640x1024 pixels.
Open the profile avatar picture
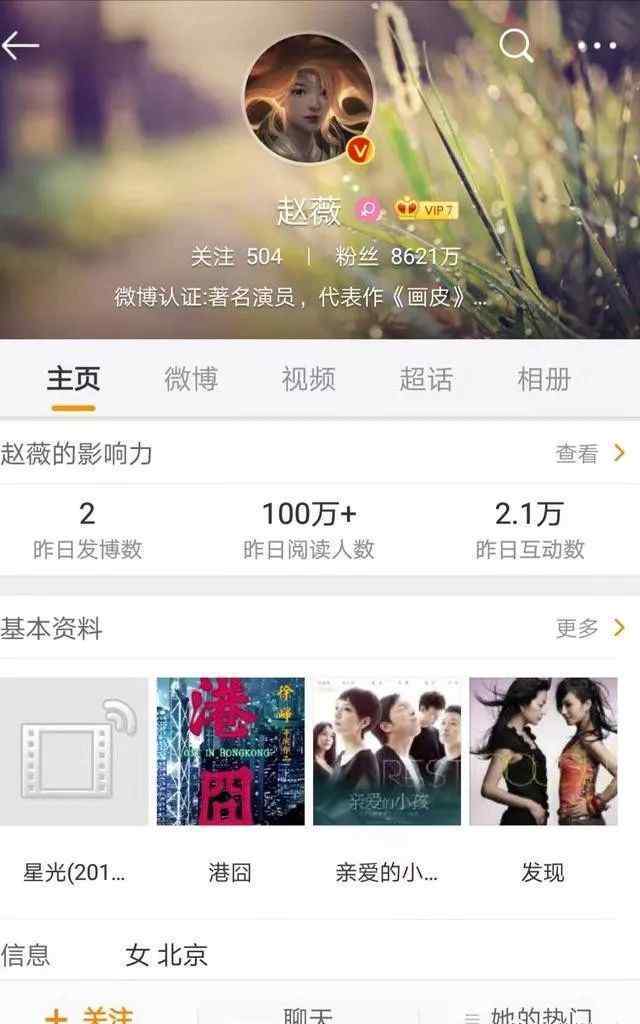[x=309, y=98]
